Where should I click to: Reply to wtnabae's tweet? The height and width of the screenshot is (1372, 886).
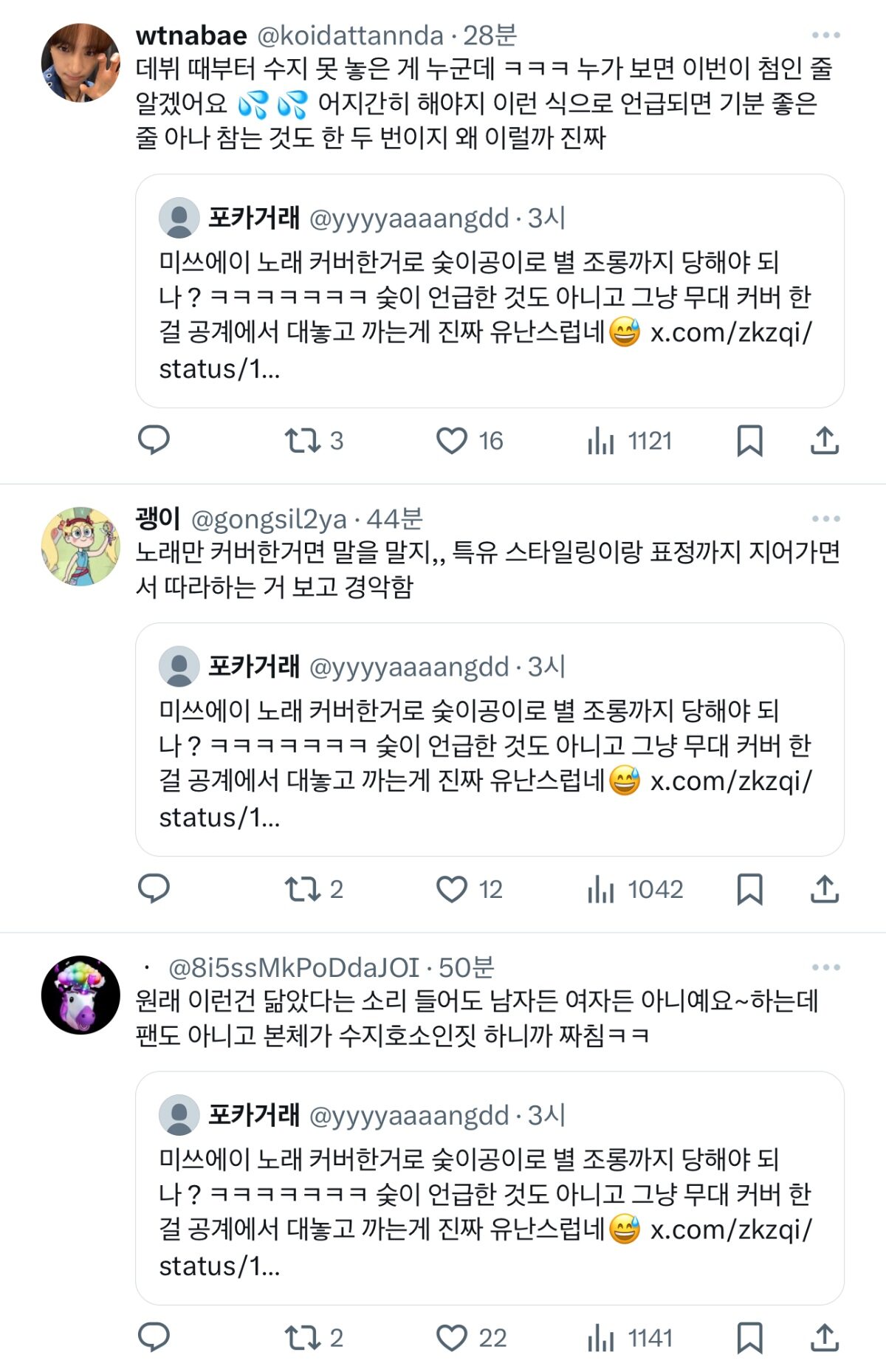point(154,440)
